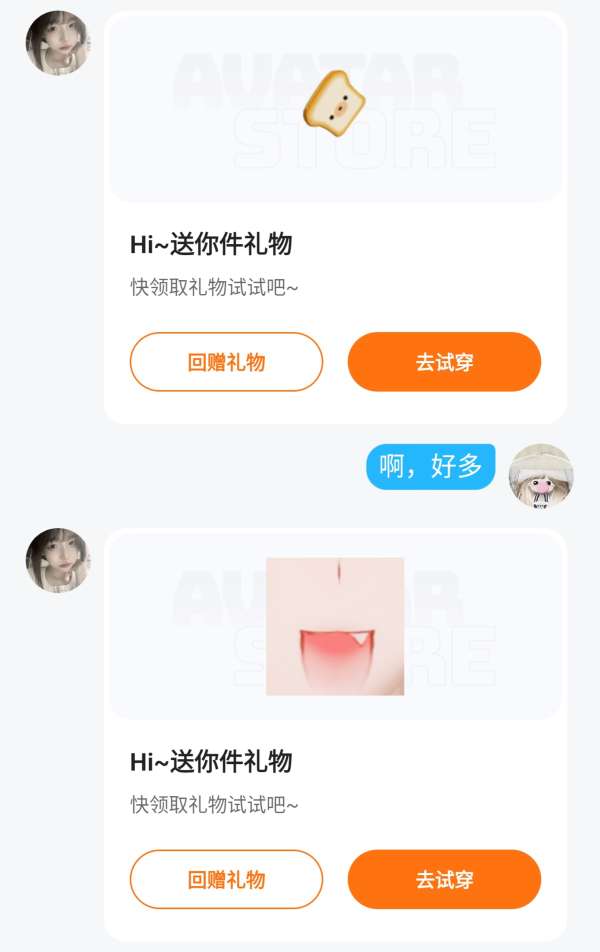The height and width of the screenshot is (952, 600).
Task: Tap 回赠礼物 on the toast gift card
Action: [x=226, y=362]
